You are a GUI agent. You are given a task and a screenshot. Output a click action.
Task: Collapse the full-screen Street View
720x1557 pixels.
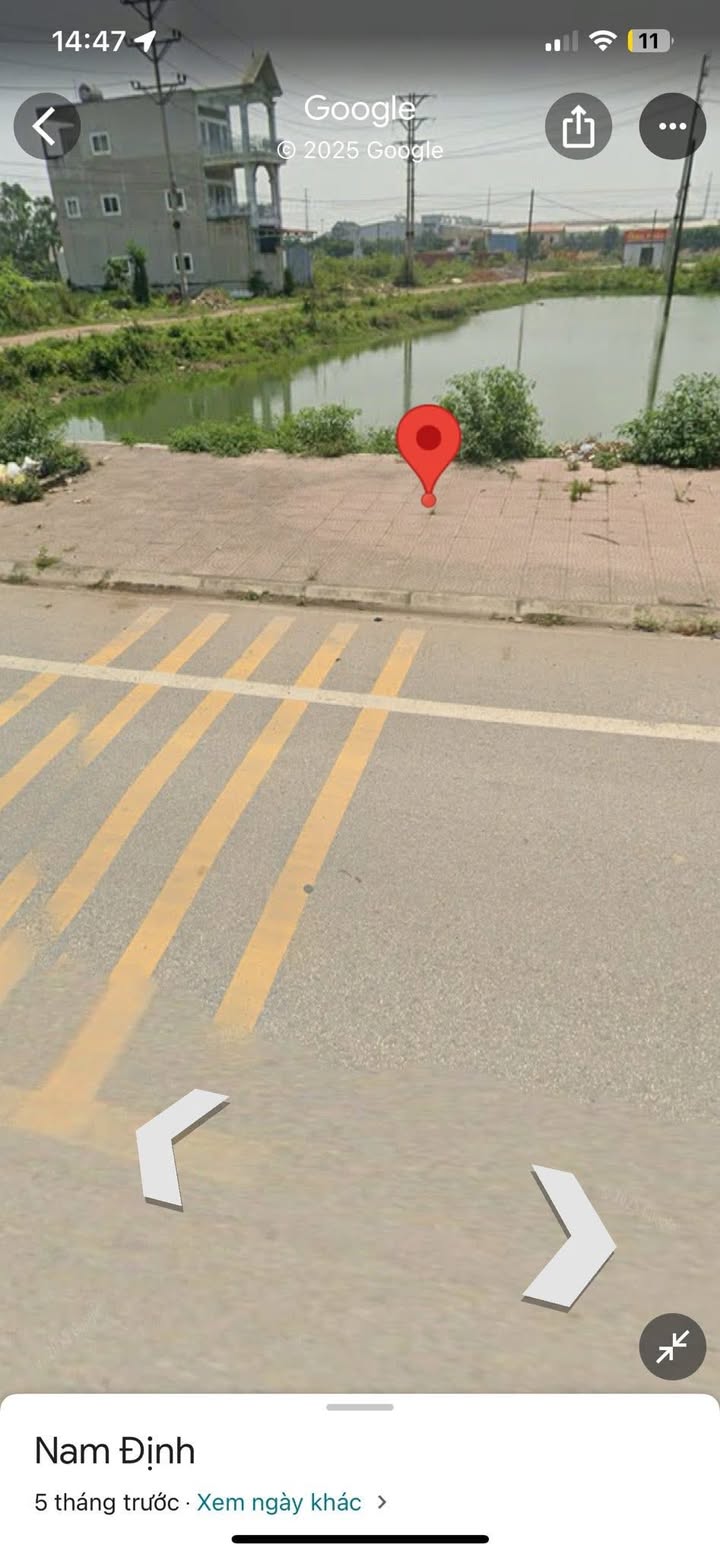coord(672,1347)
